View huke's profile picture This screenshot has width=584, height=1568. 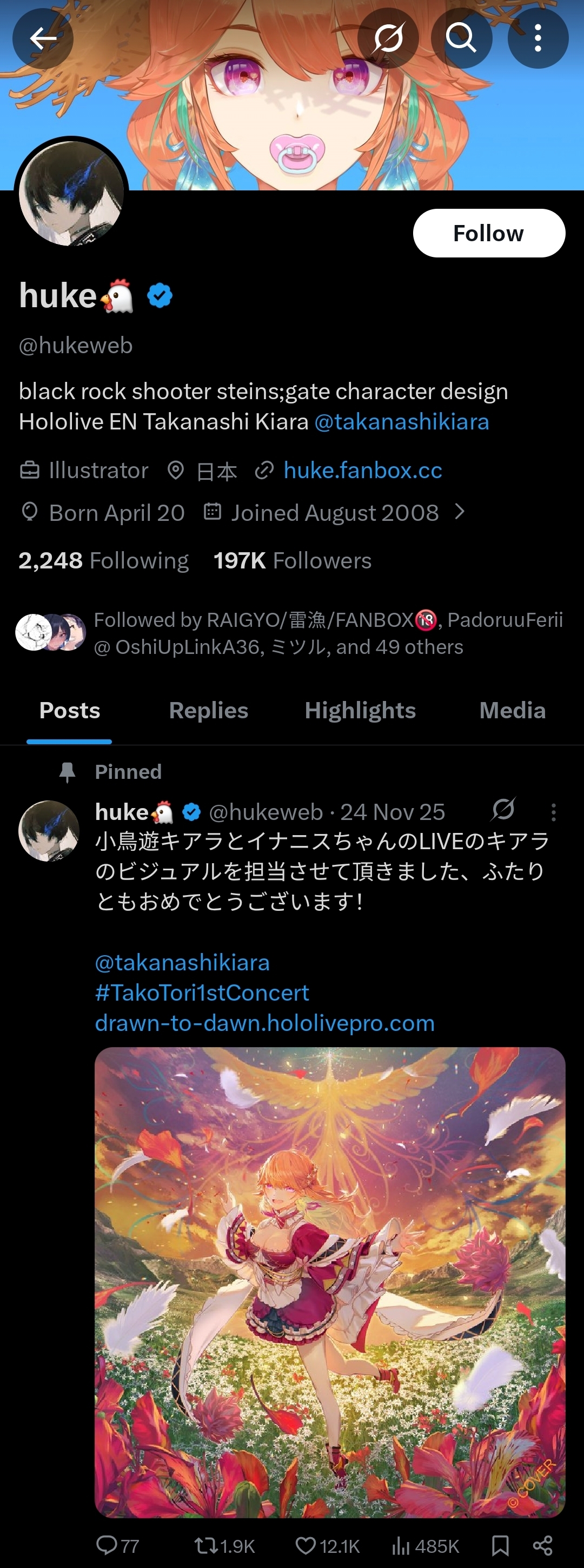point(71,194)
